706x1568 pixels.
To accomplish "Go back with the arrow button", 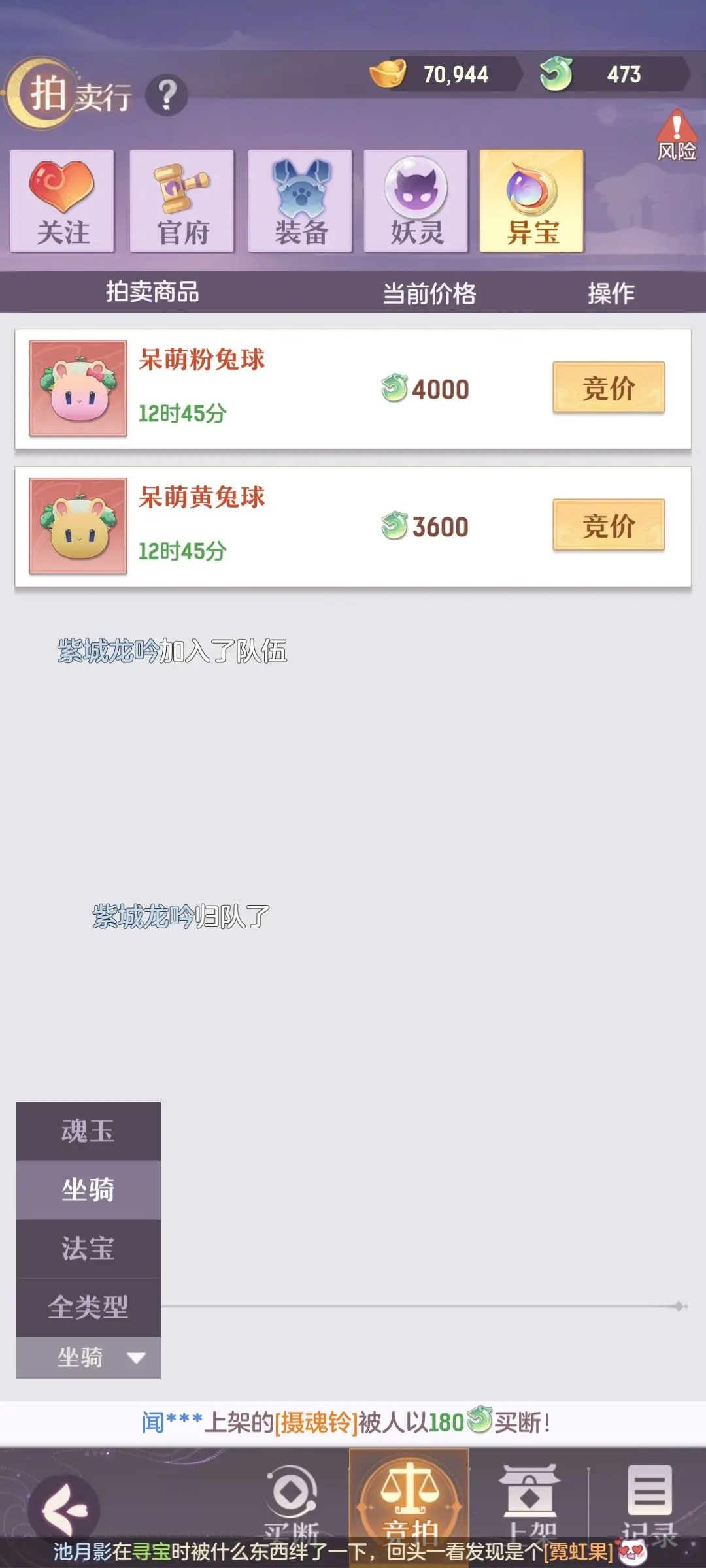I will (64, 1509).
